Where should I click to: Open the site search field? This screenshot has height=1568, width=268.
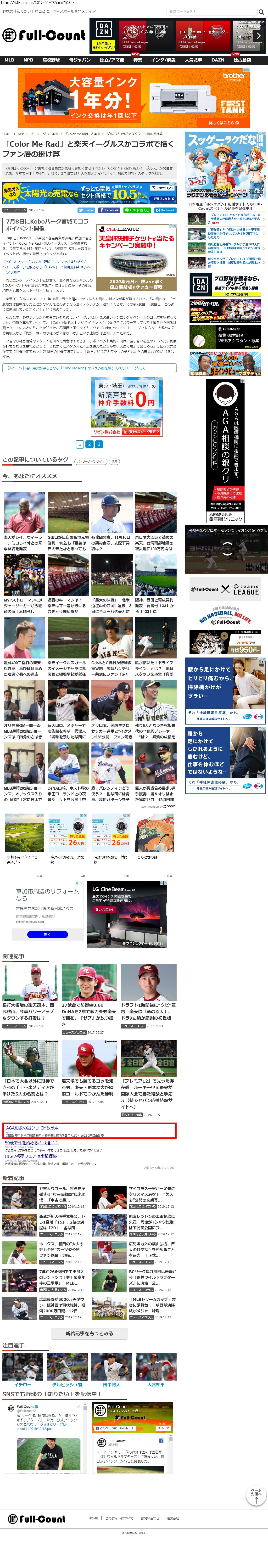(210, 11)
